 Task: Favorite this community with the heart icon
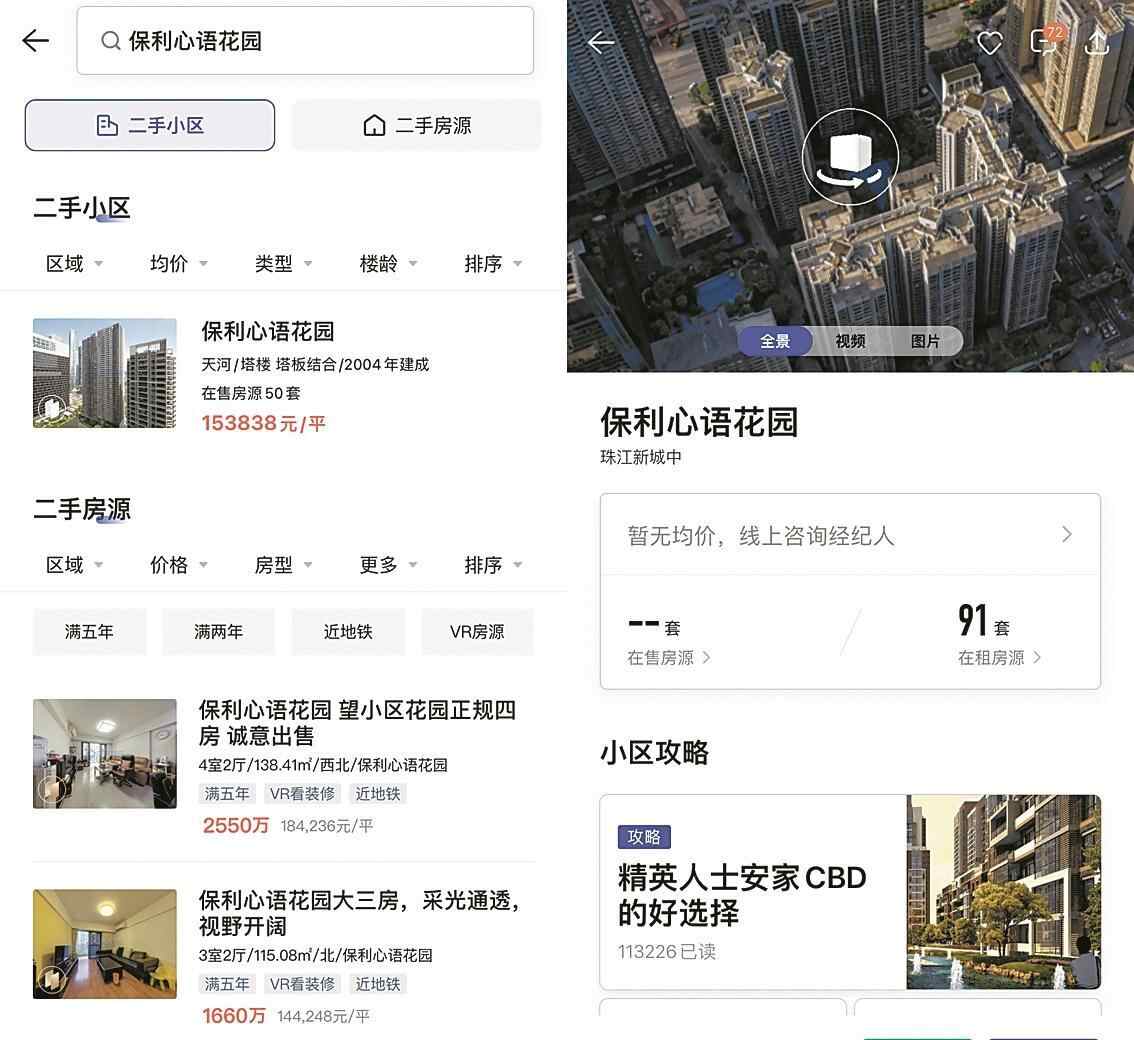pyautogui.click(x=990, y=42)
